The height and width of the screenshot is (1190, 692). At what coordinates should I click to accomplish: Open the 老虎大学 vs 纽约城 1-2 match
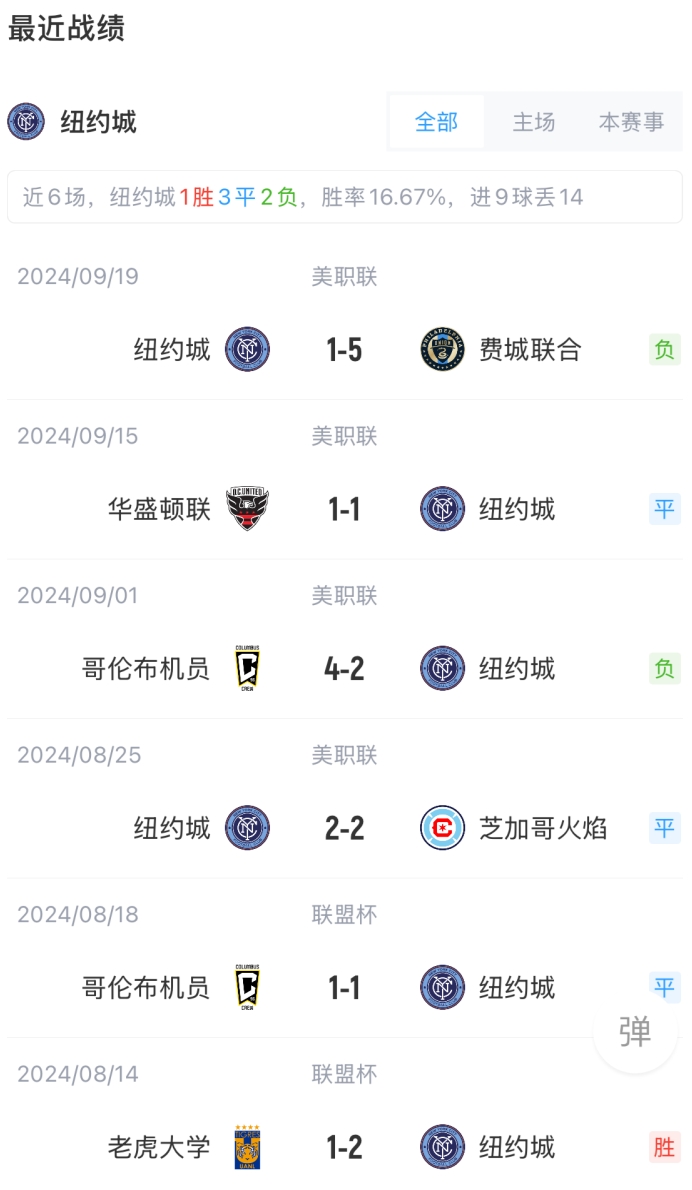tap(345, 1114)
